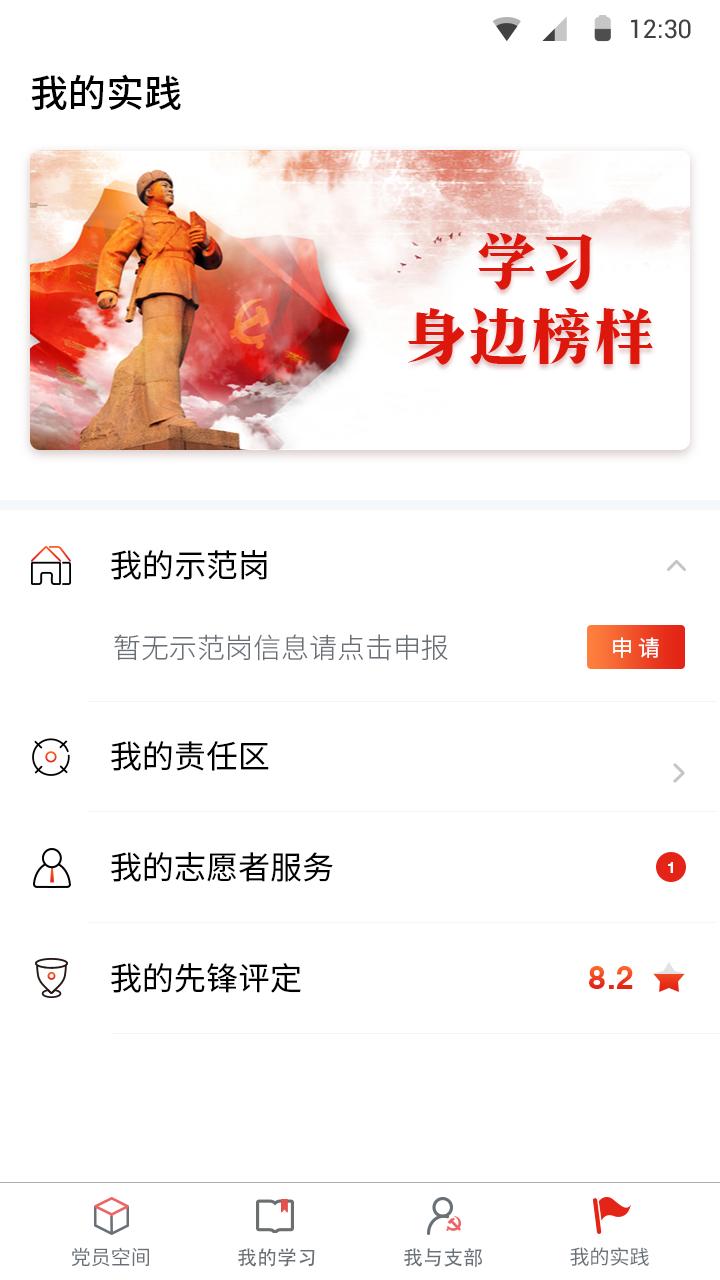Select the 我的实践 tab
Viewport: 720px width, 1280px height.
pos(609,1232)
